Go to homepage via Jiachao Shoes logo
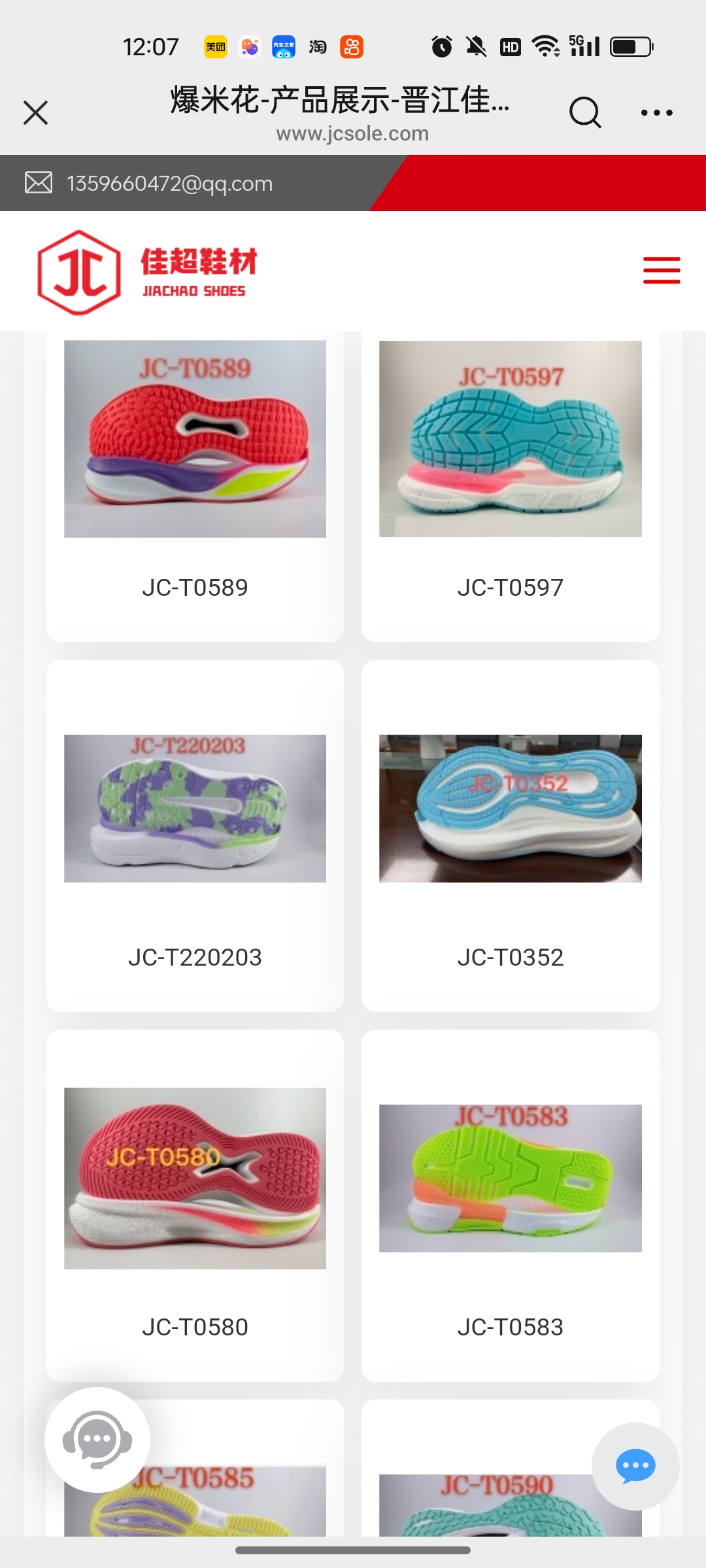 [147, 272]
